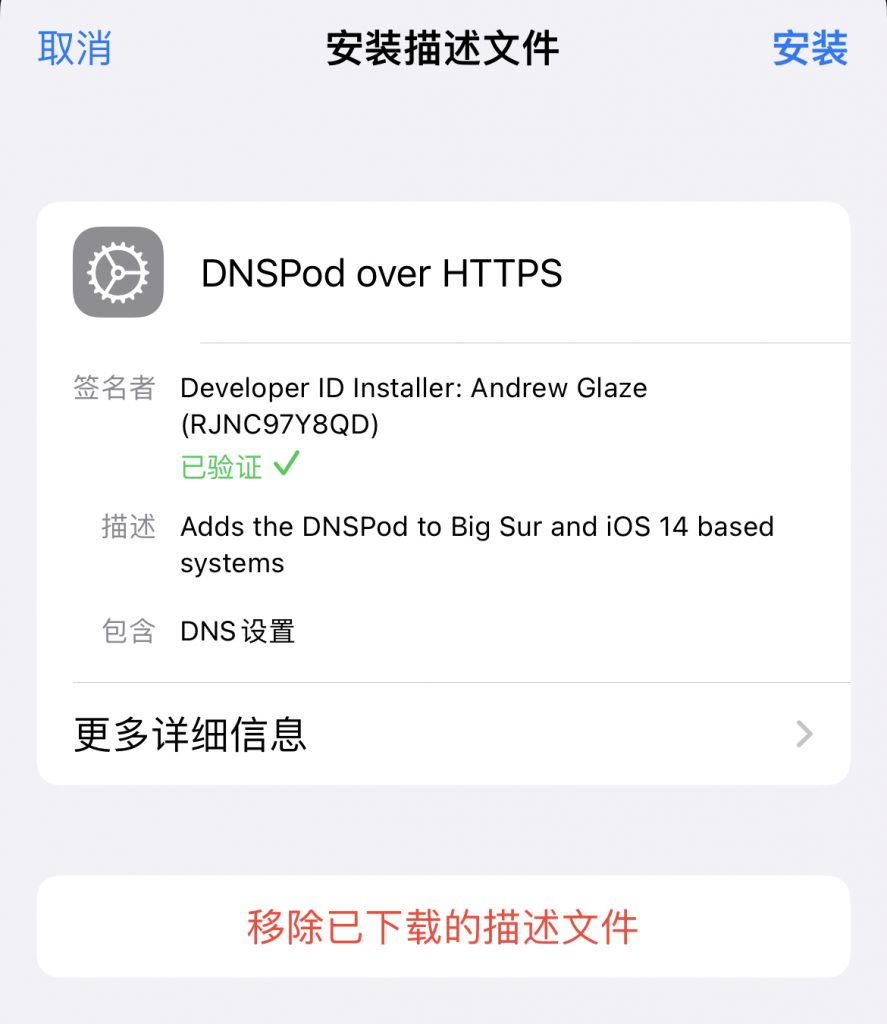This screenshot has height=1024, width=887.
Task: Tap 取消 to cancel installation
Action: coord(74,48)
